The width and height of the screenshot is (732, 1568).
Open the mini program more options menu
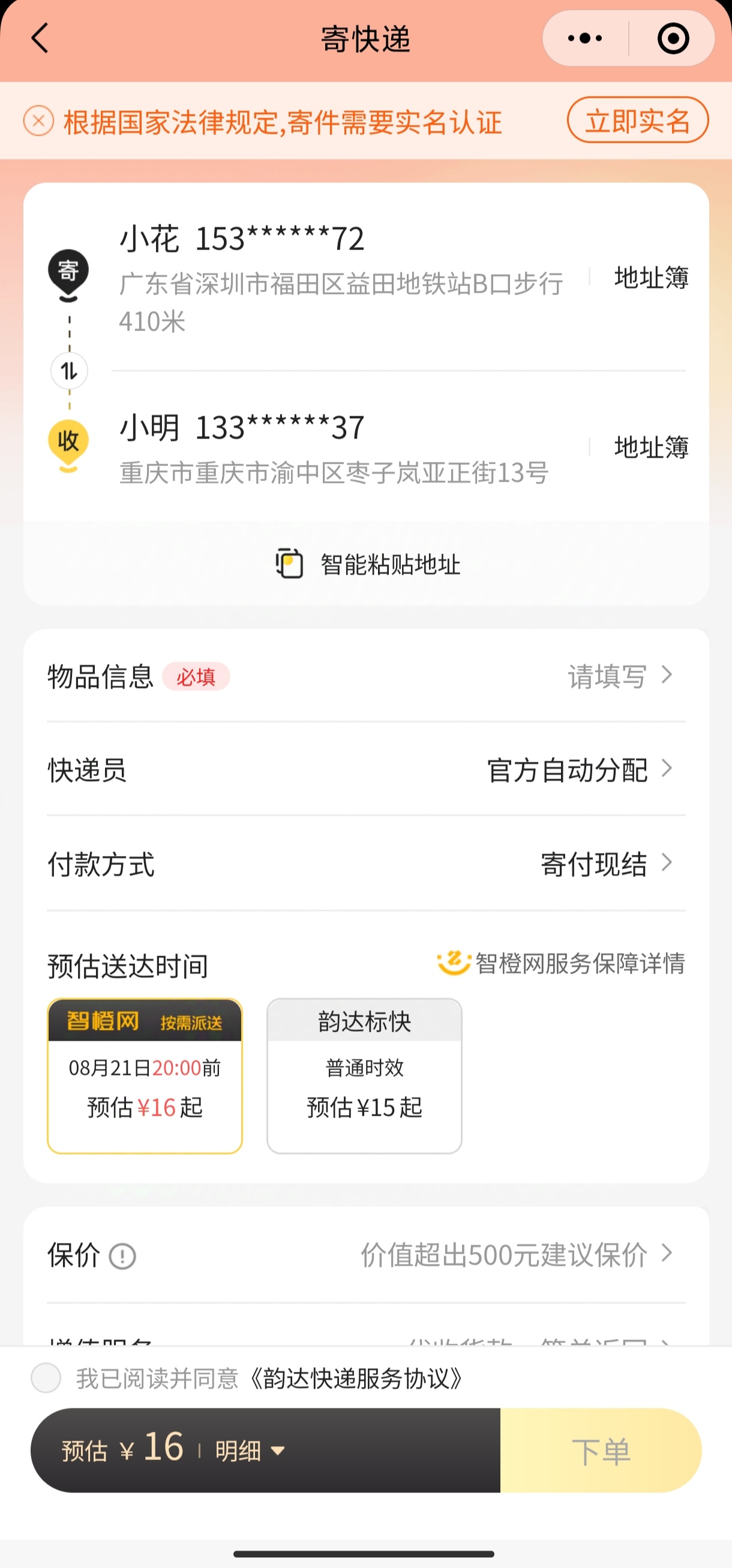point(584,39)
